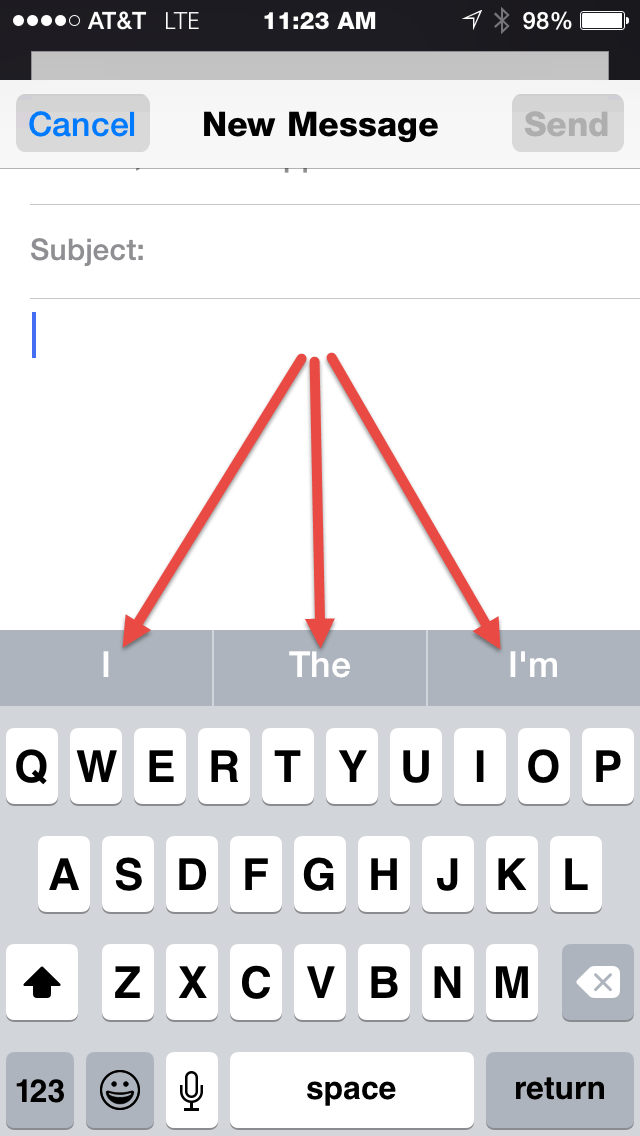Toggle the shift key
The image size is (640, 1136).
click(42, 983)
